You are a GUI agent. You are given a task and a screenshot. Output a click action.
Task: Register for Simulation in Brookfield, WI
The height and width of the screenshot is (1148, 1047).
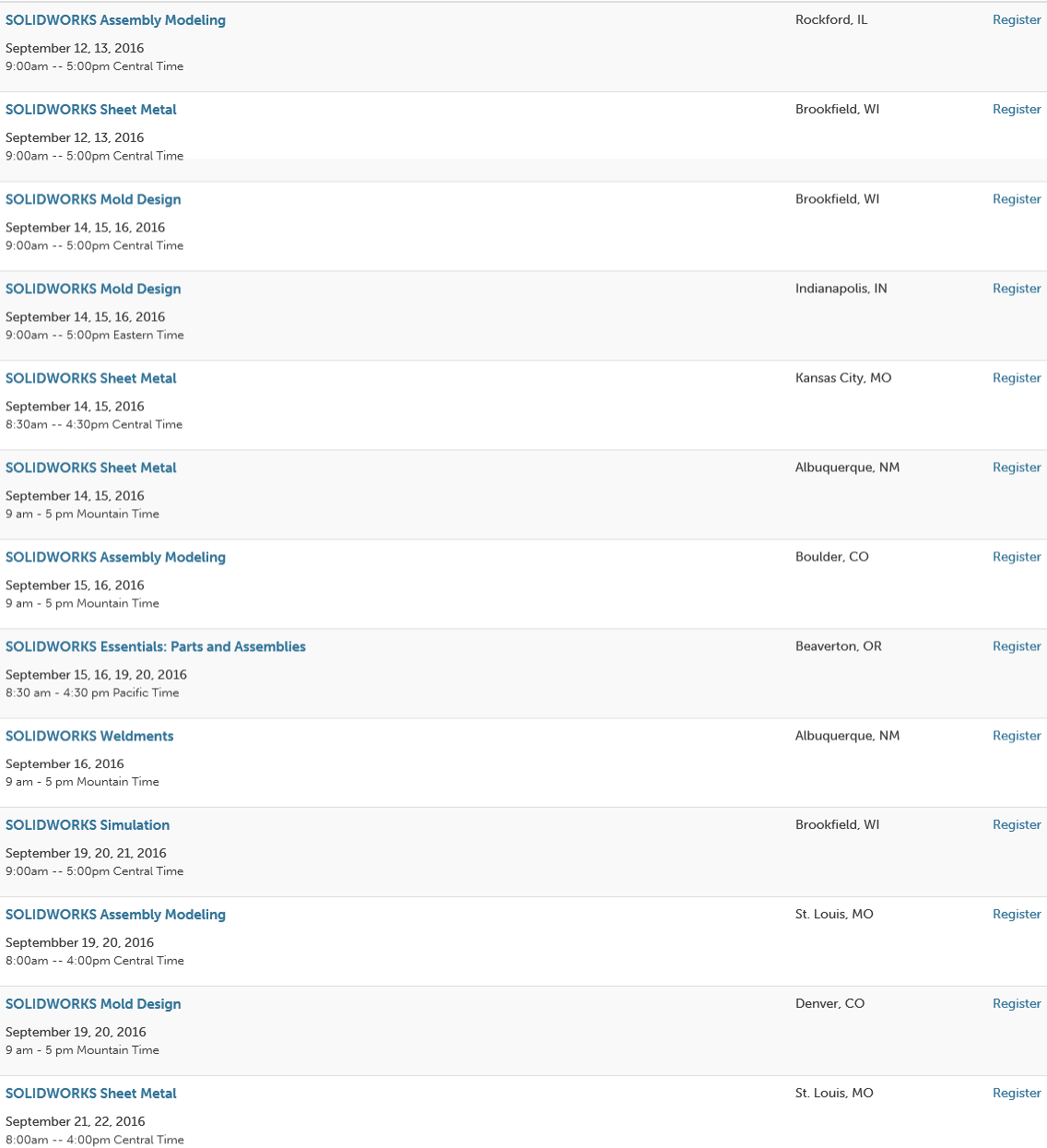(x=1016, y=825)
